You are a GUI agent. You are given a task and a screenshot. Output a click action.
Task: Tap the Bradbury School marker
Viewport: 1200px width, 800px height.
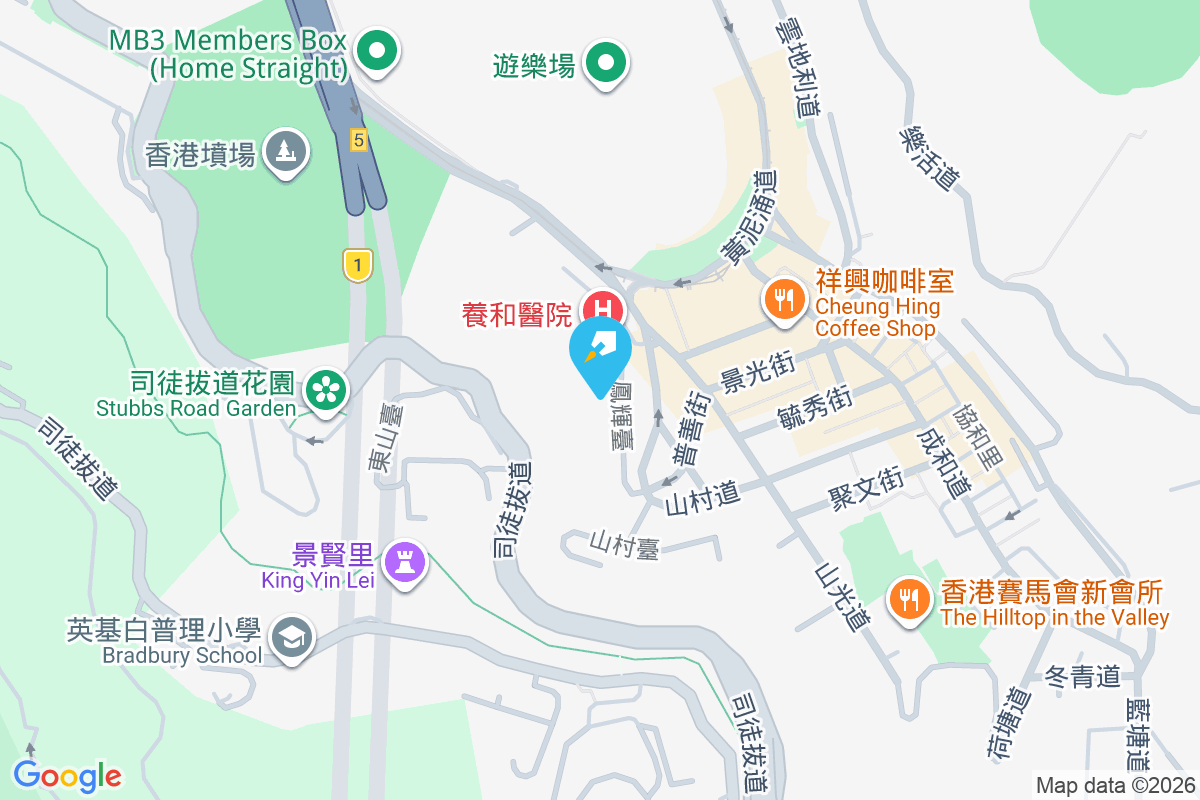[x=294, y=637]
